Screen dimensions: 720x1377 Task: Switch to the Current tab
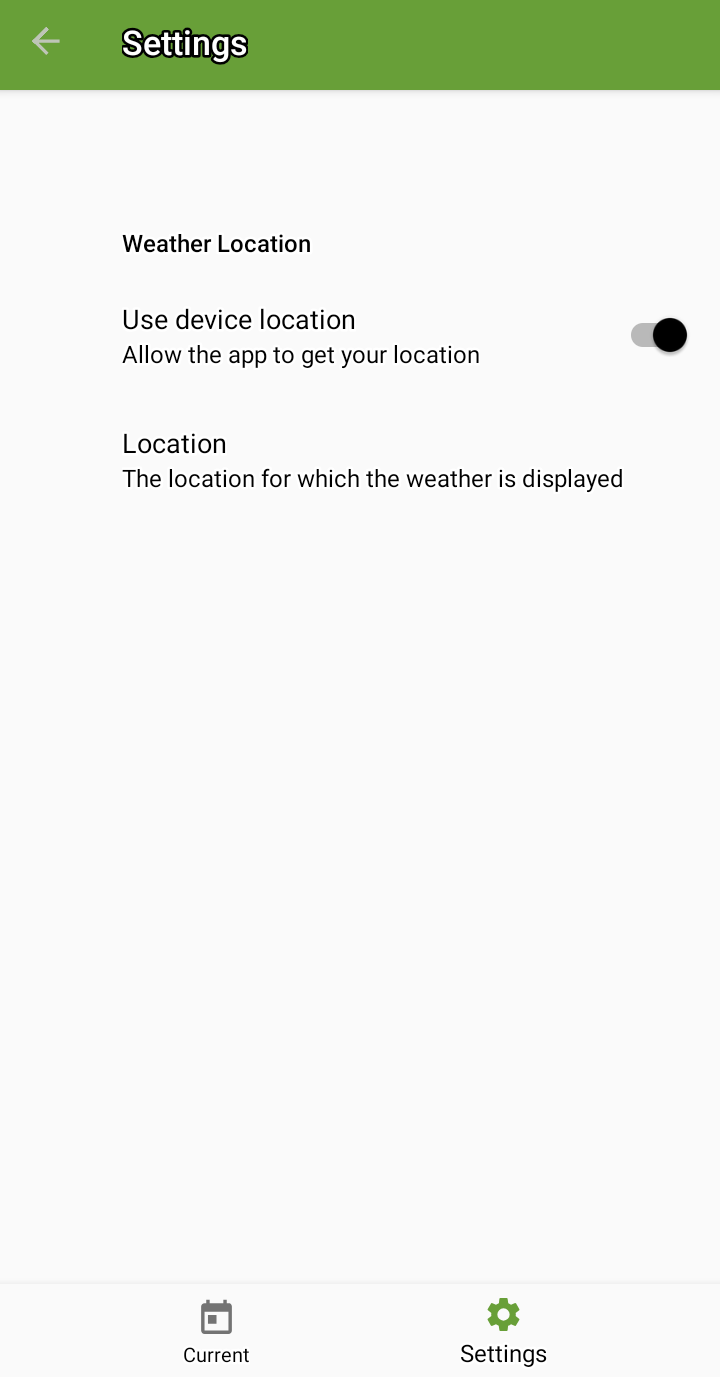[x=216, y=1330]
